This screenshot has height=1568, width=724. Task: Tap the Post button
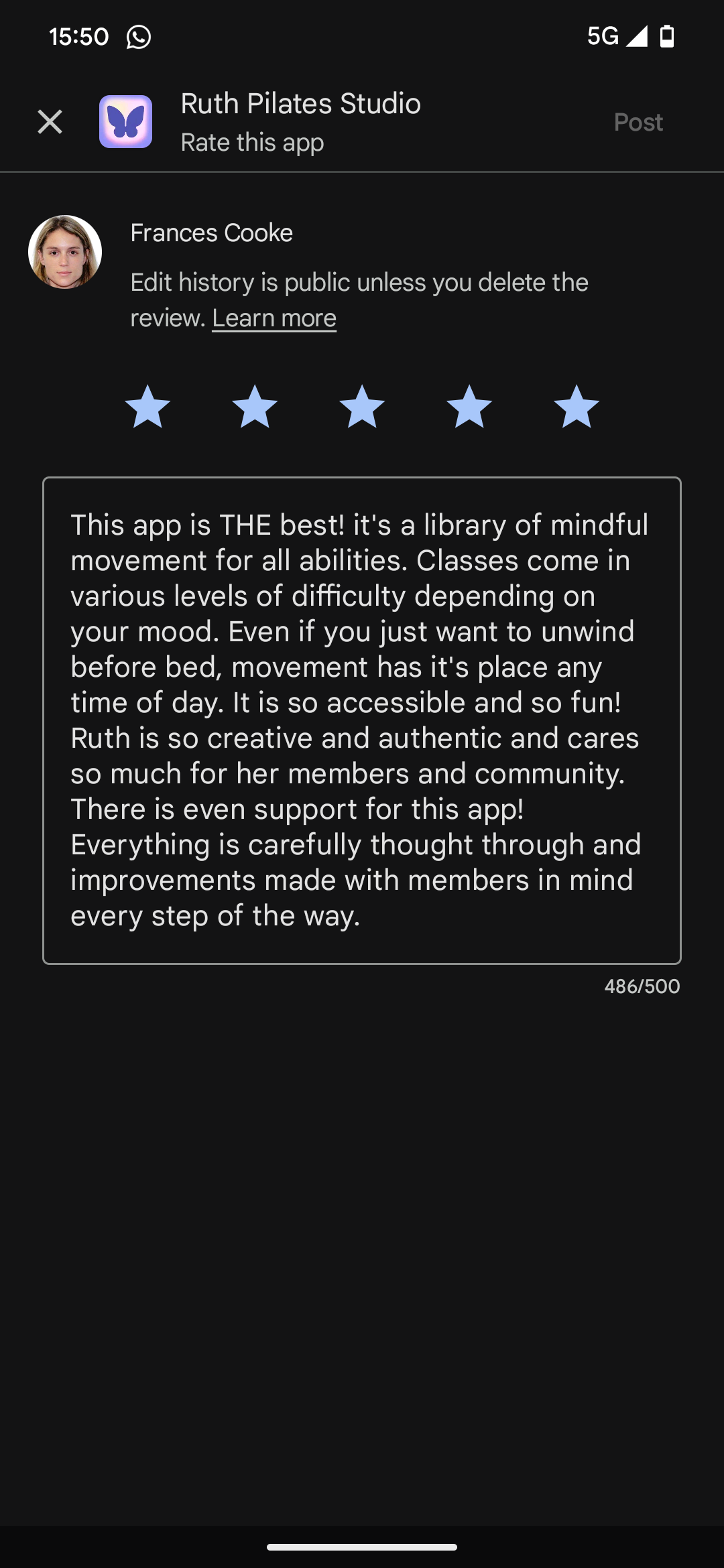638,122
